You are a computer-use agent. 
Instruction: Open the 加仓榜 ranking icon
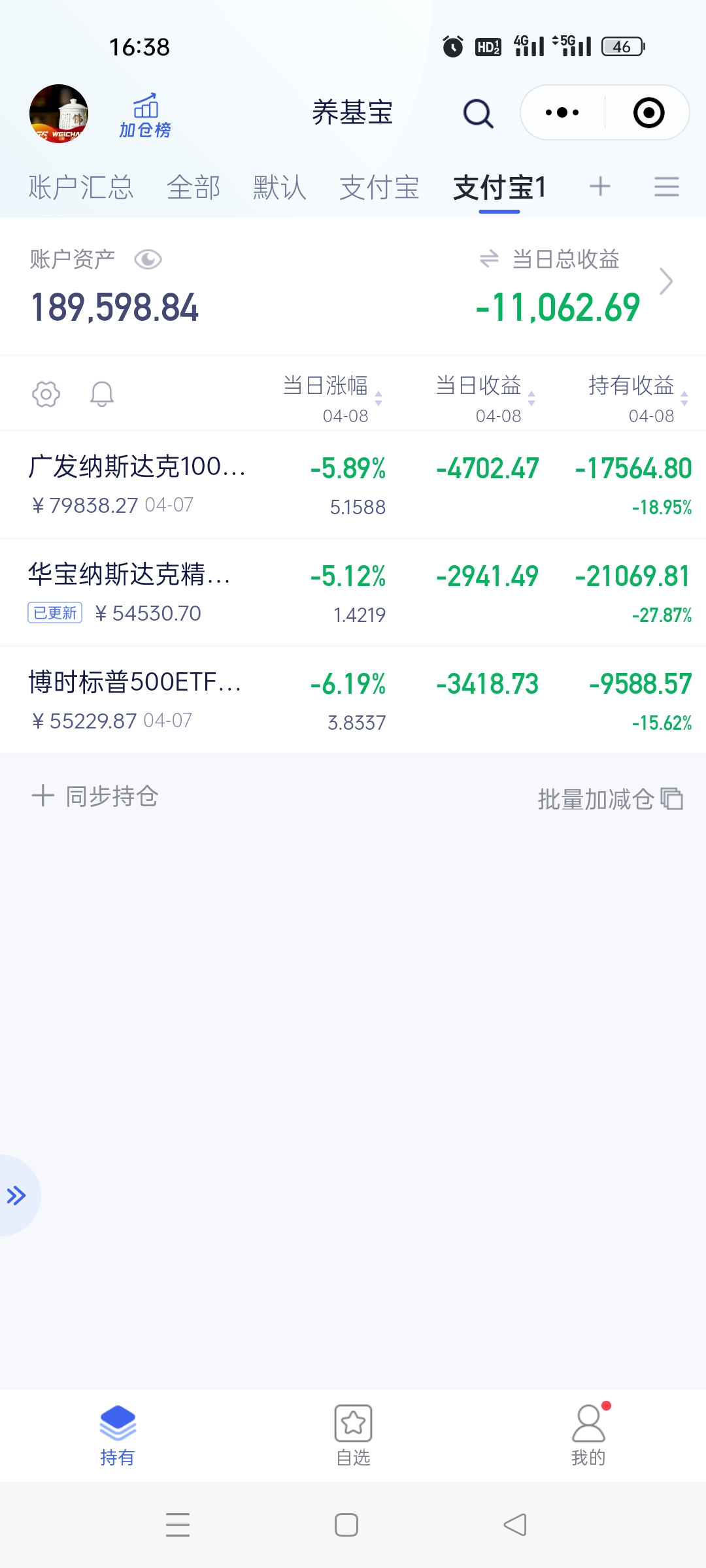pyautogui.click(x=145, y=114)
